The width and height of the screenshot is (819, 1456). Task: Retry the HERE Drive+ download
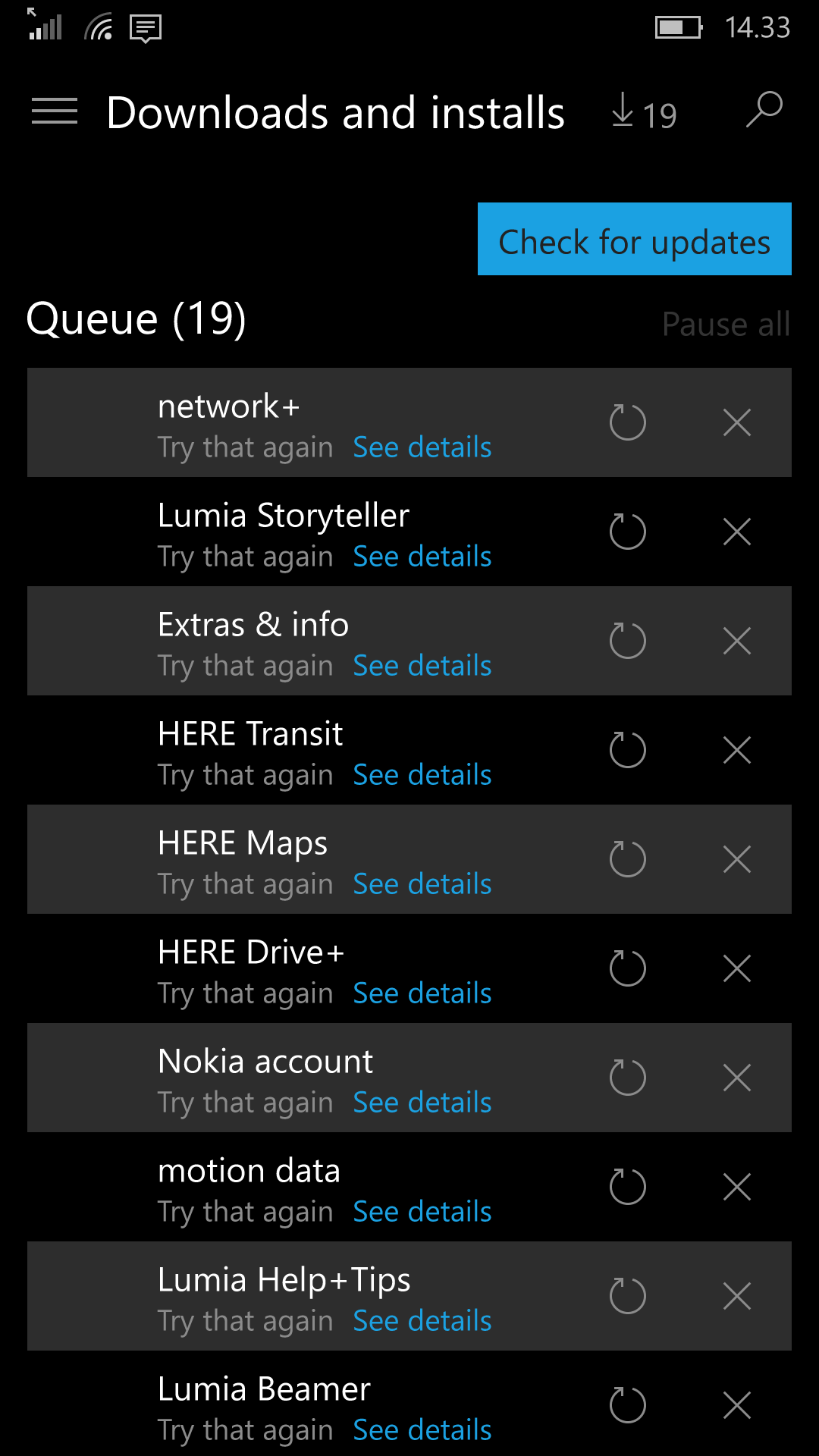pos(628,968)
